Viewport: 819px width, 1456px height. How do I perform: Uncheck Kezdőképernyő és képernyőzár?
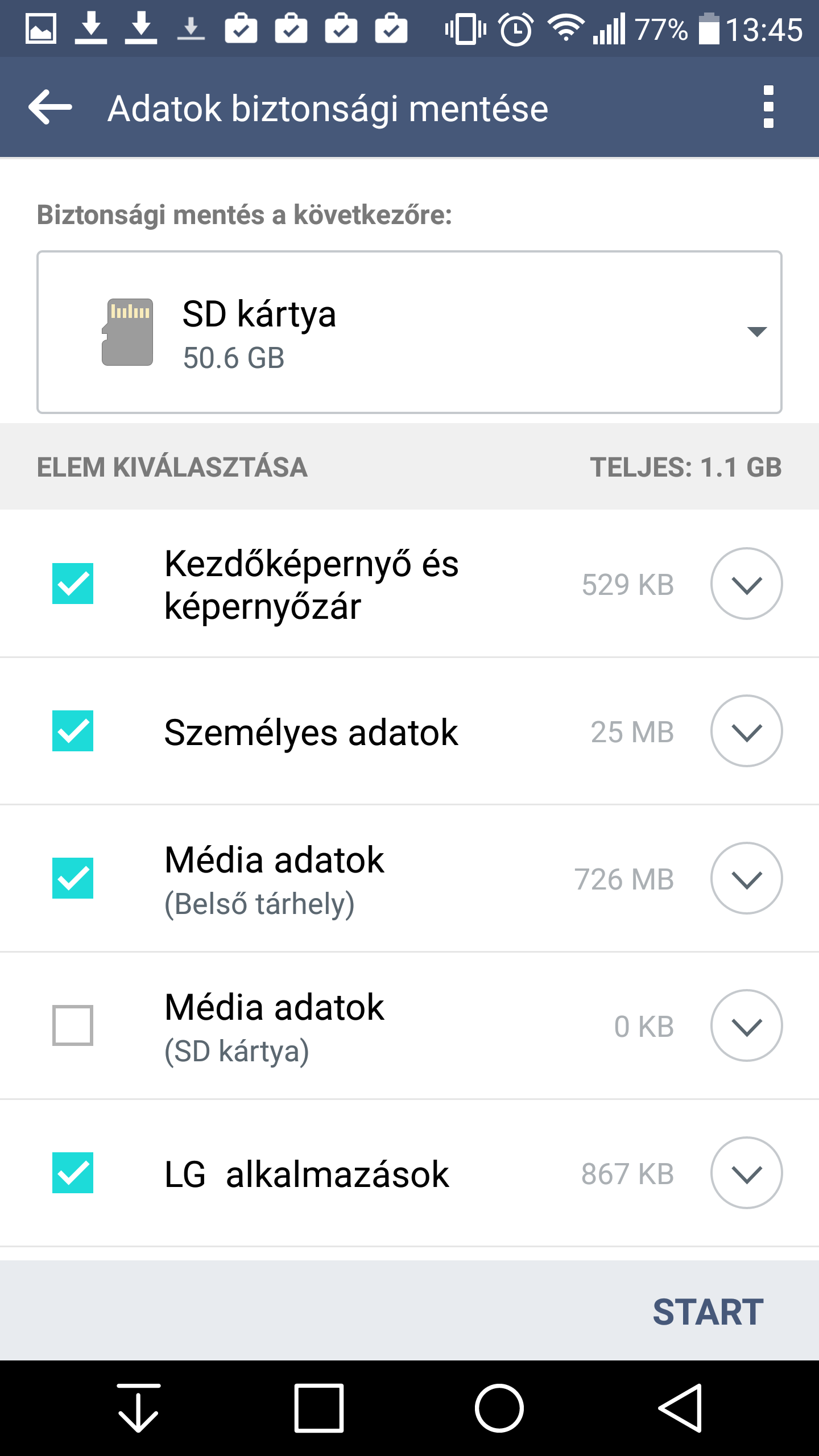(73, 584)
